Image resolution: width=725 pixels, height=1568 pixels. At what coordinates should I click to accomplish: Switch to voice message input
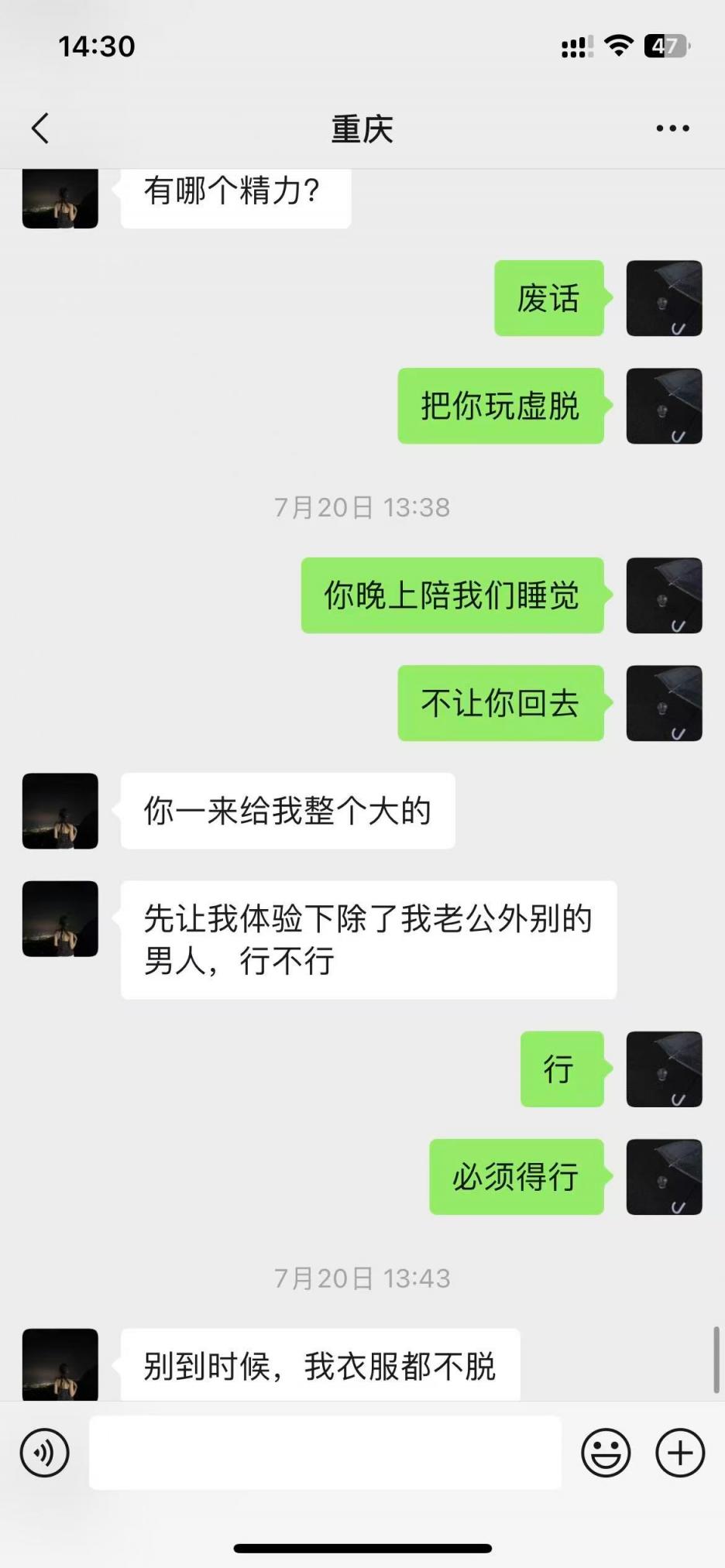(45, 1453)
